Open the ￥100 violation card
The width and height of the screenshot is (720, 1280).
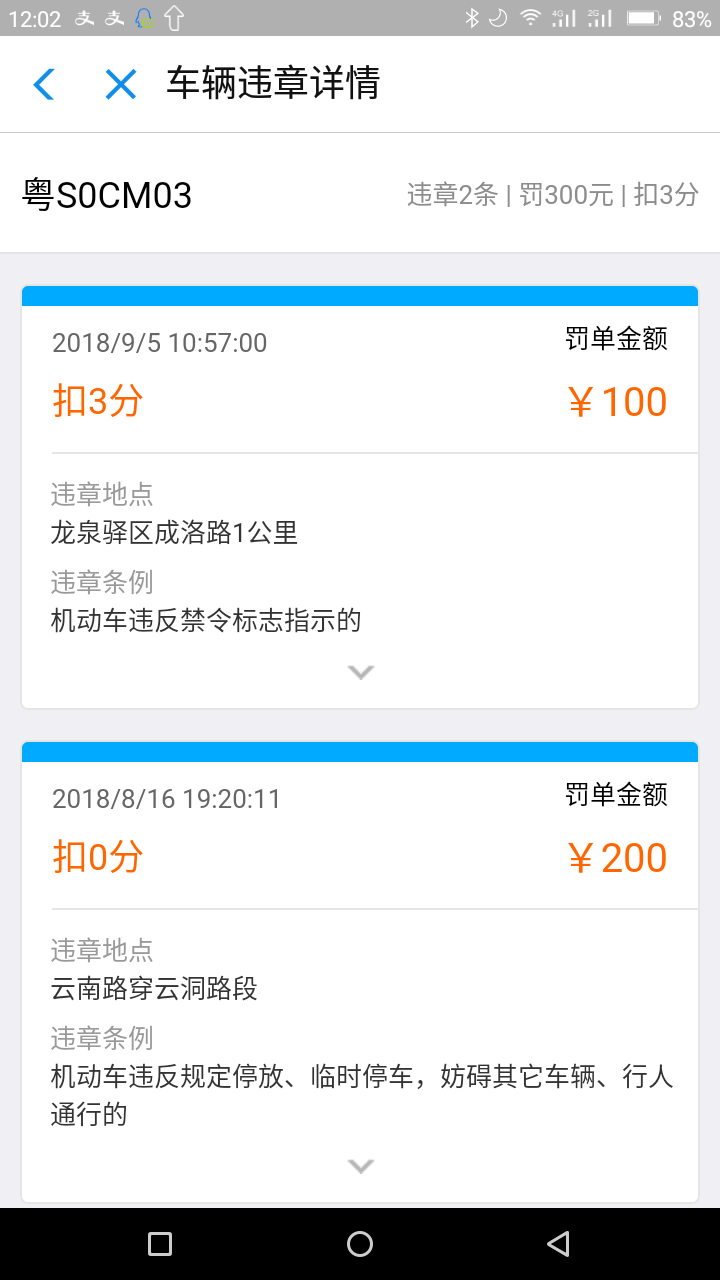click(x=360, y=497)
